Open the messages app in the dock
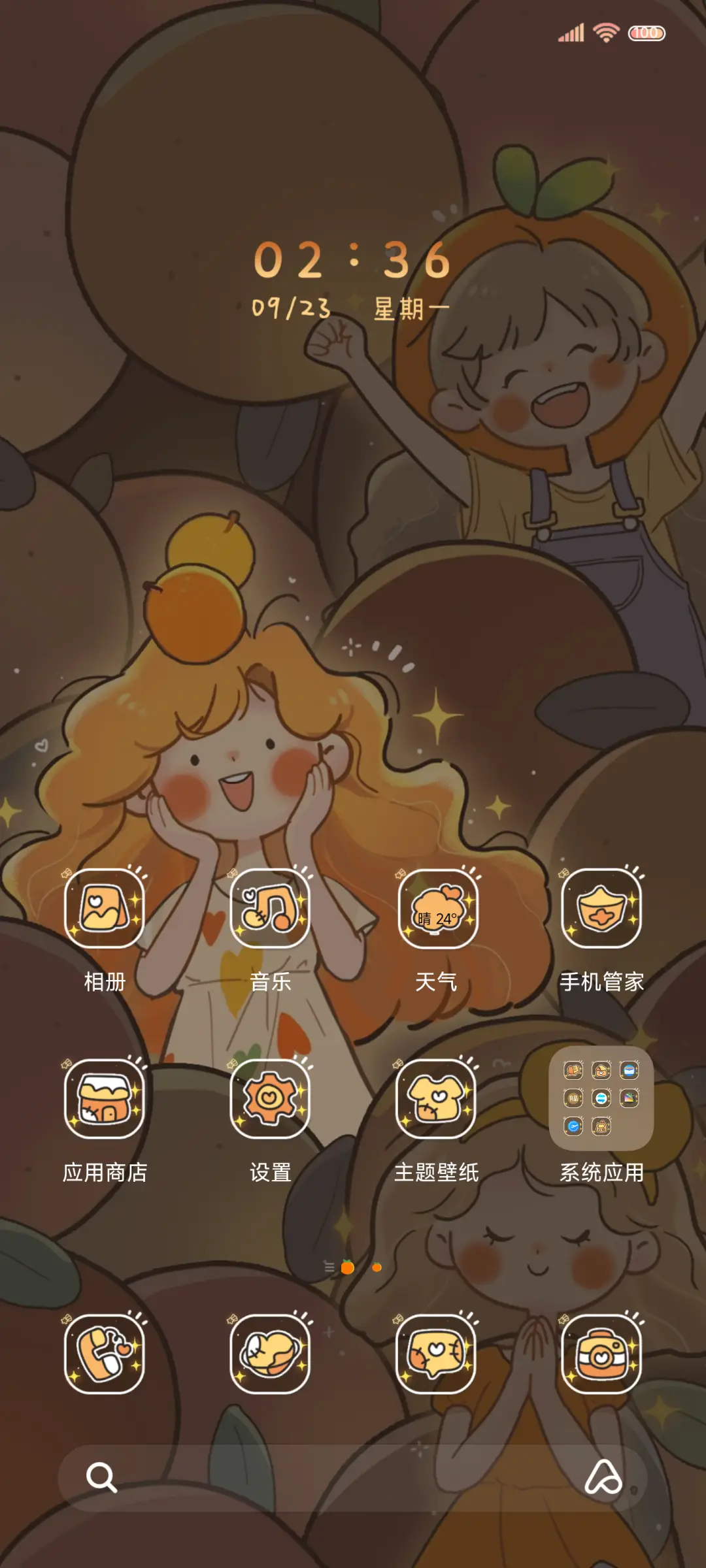 pos(436,1354)
